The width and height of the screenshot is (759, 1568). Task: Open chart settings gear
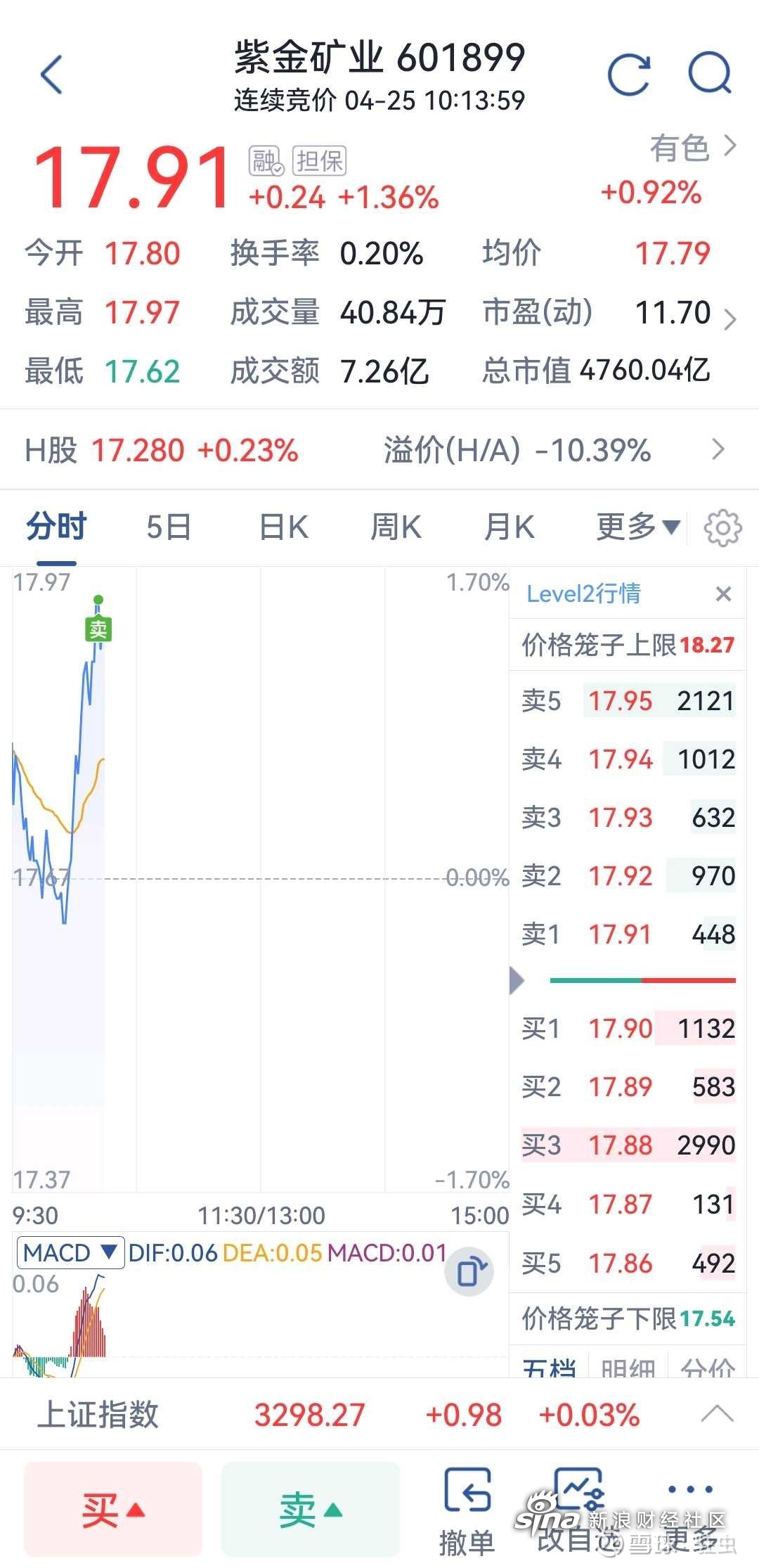coord(722,528)
